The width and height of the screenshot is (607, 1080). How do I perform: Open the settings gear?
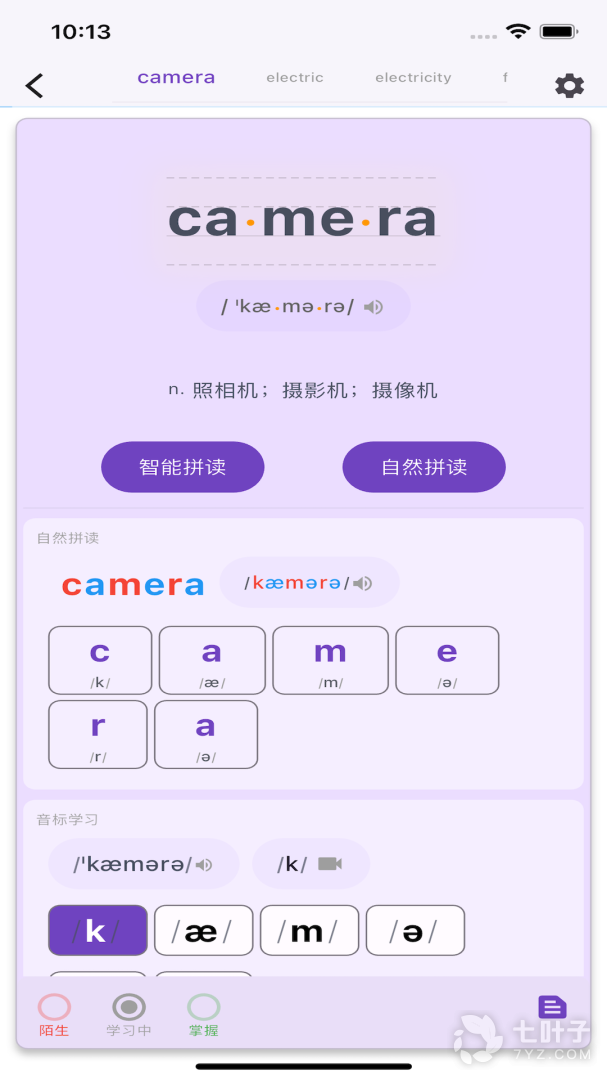(569, 86)
